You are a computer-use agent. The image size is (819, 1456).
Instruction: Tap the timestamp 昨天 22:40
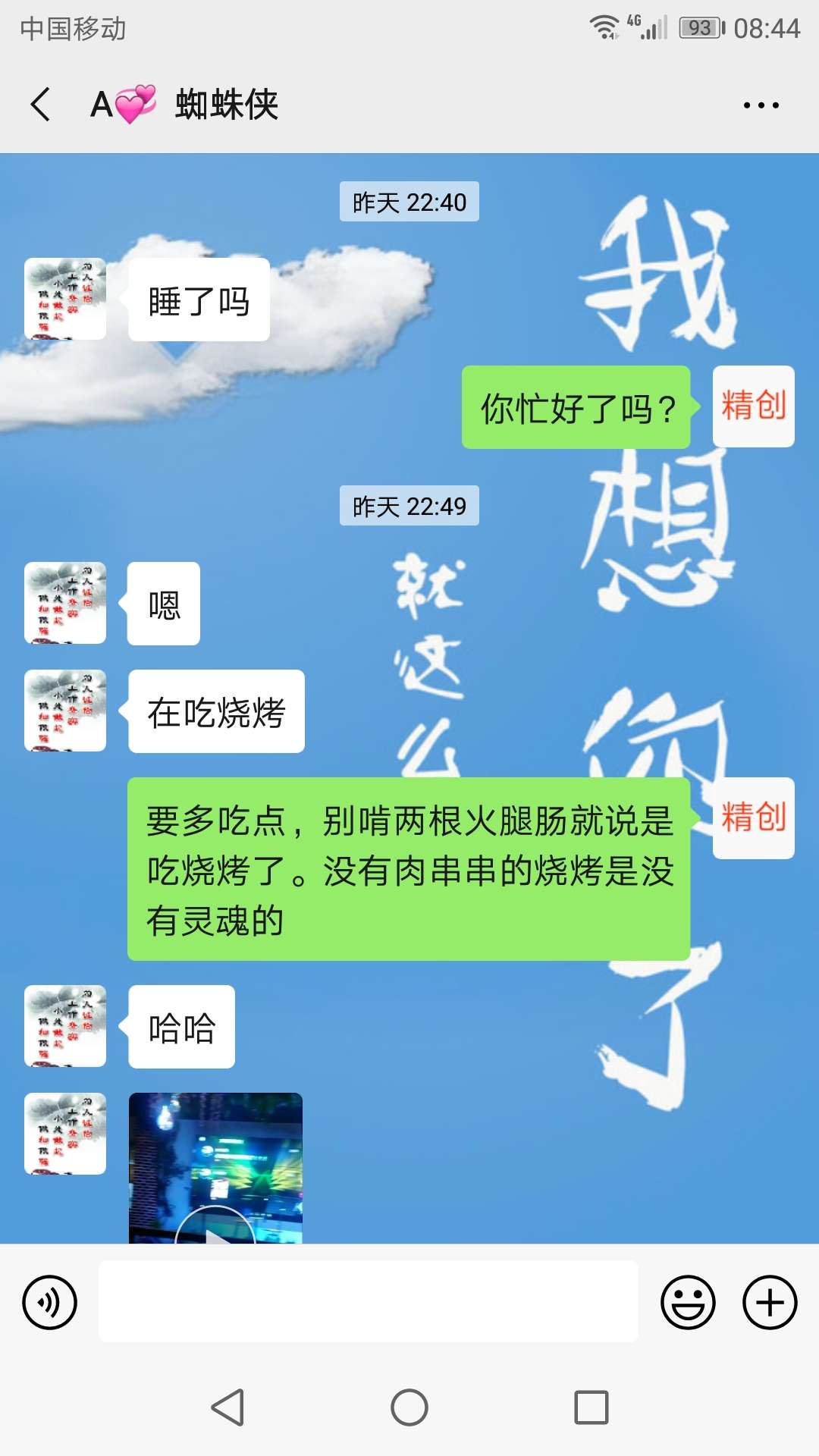point(409,202)
